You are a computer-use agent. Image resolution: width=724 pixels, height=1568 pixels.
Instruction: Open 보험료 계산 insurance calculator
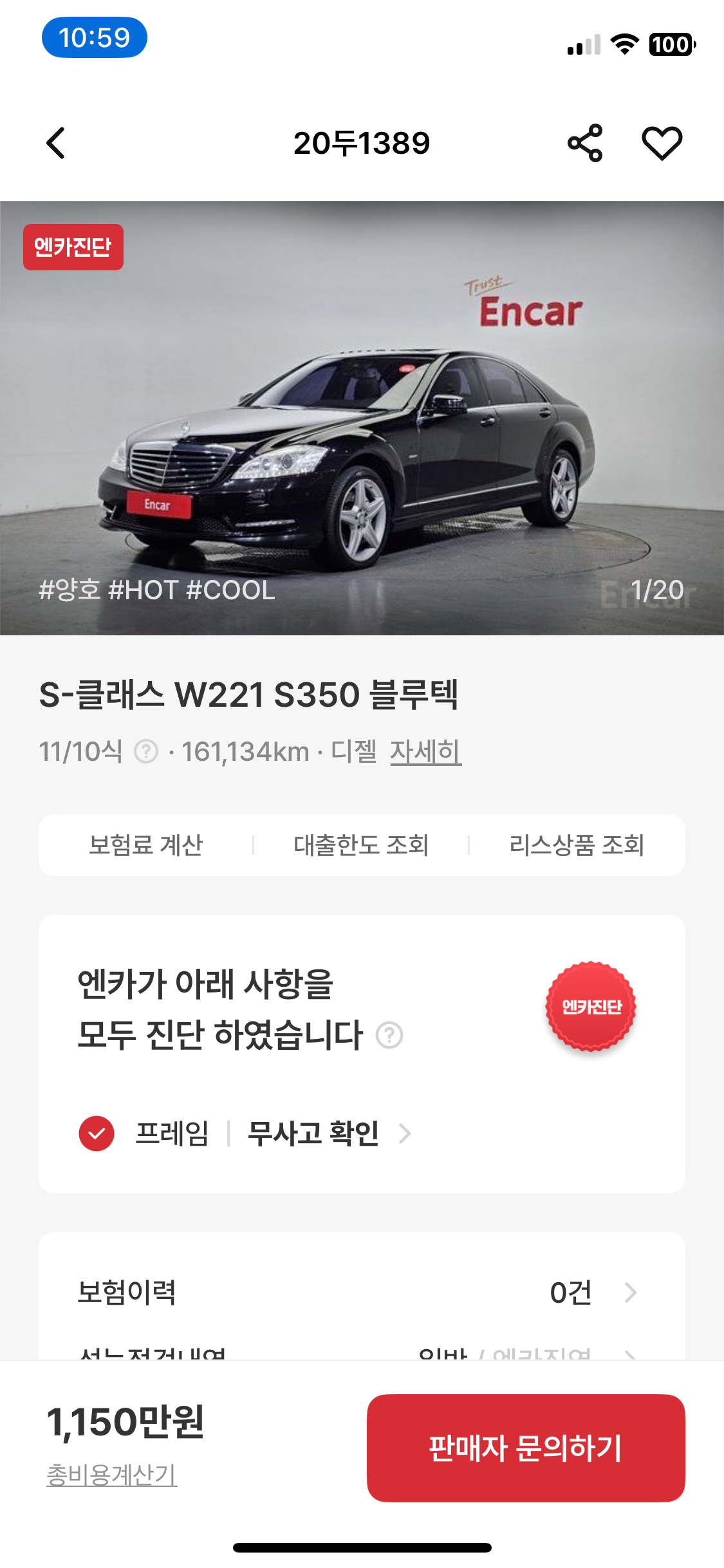click(146, 845)
